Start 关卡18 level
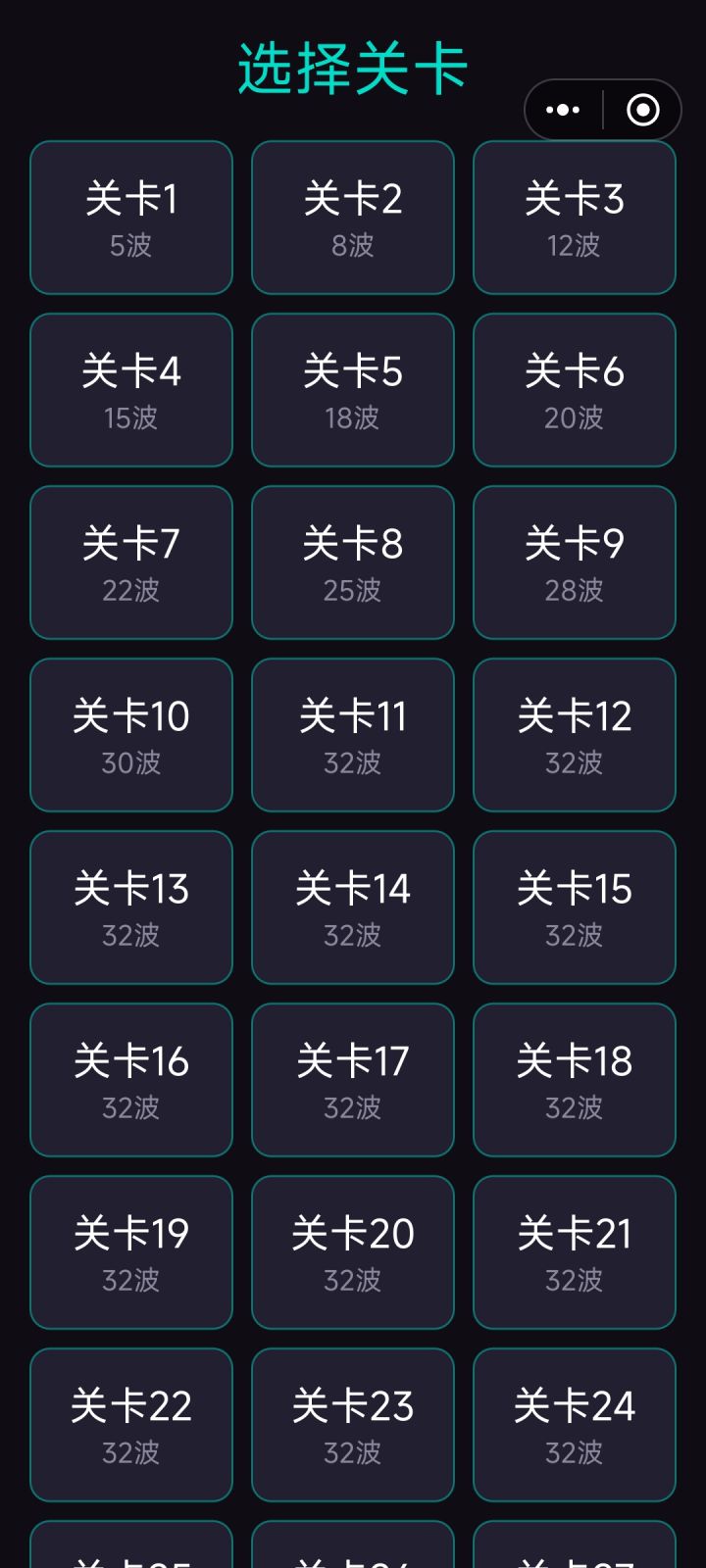 tap(574, 1079)
